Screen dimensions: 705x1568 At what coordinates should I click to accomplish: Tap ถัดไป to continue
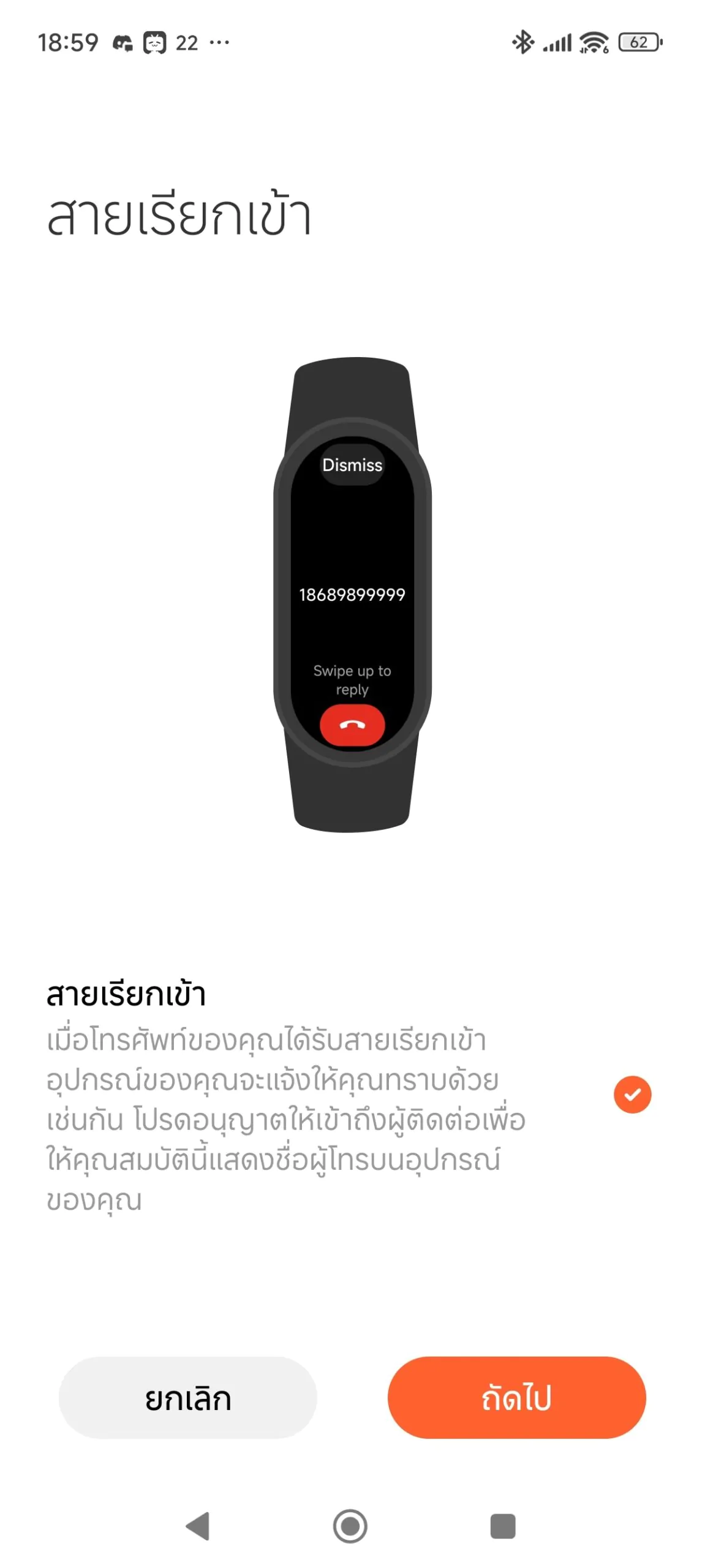point(516,1398)
